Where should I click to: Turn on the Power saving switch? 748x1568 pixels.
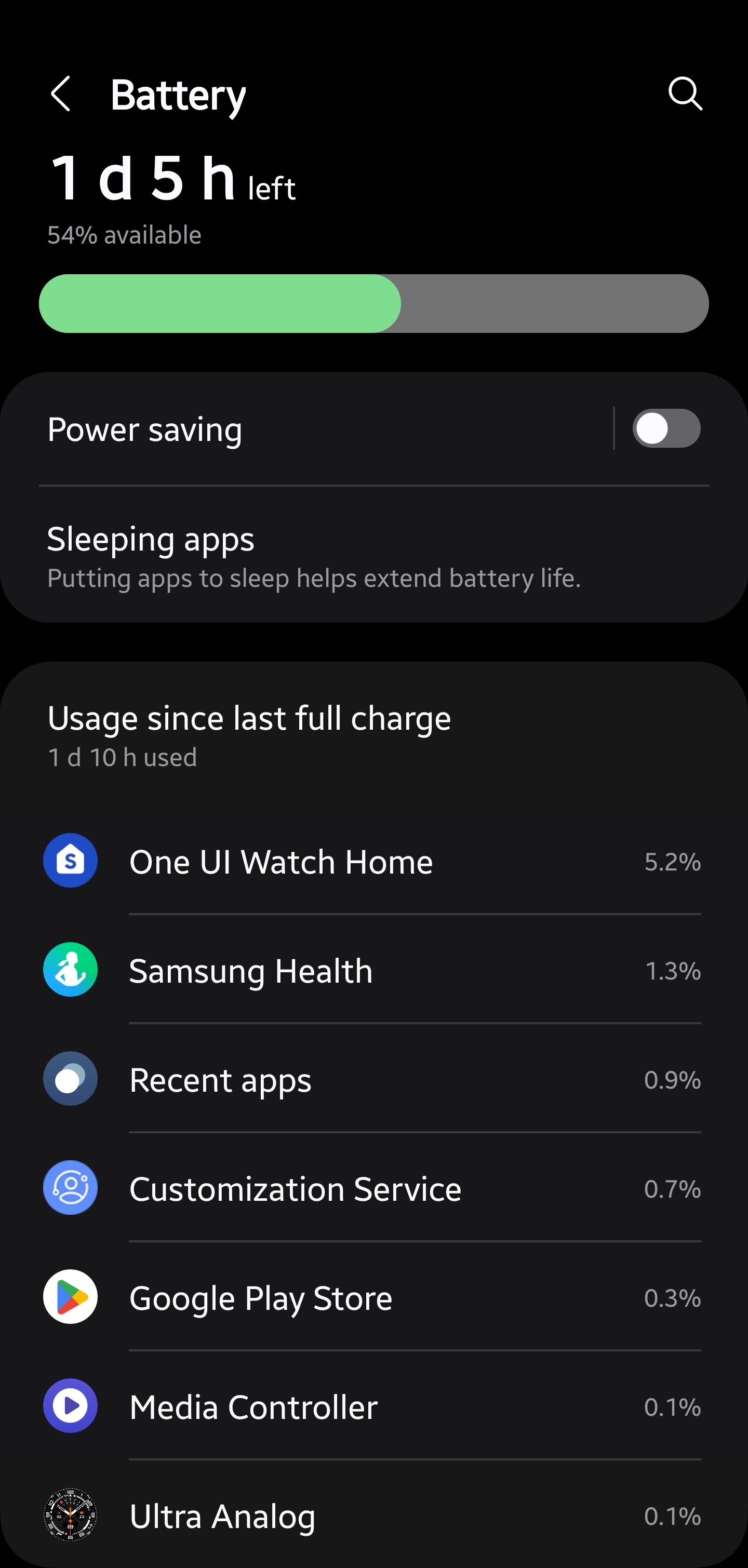666,428
